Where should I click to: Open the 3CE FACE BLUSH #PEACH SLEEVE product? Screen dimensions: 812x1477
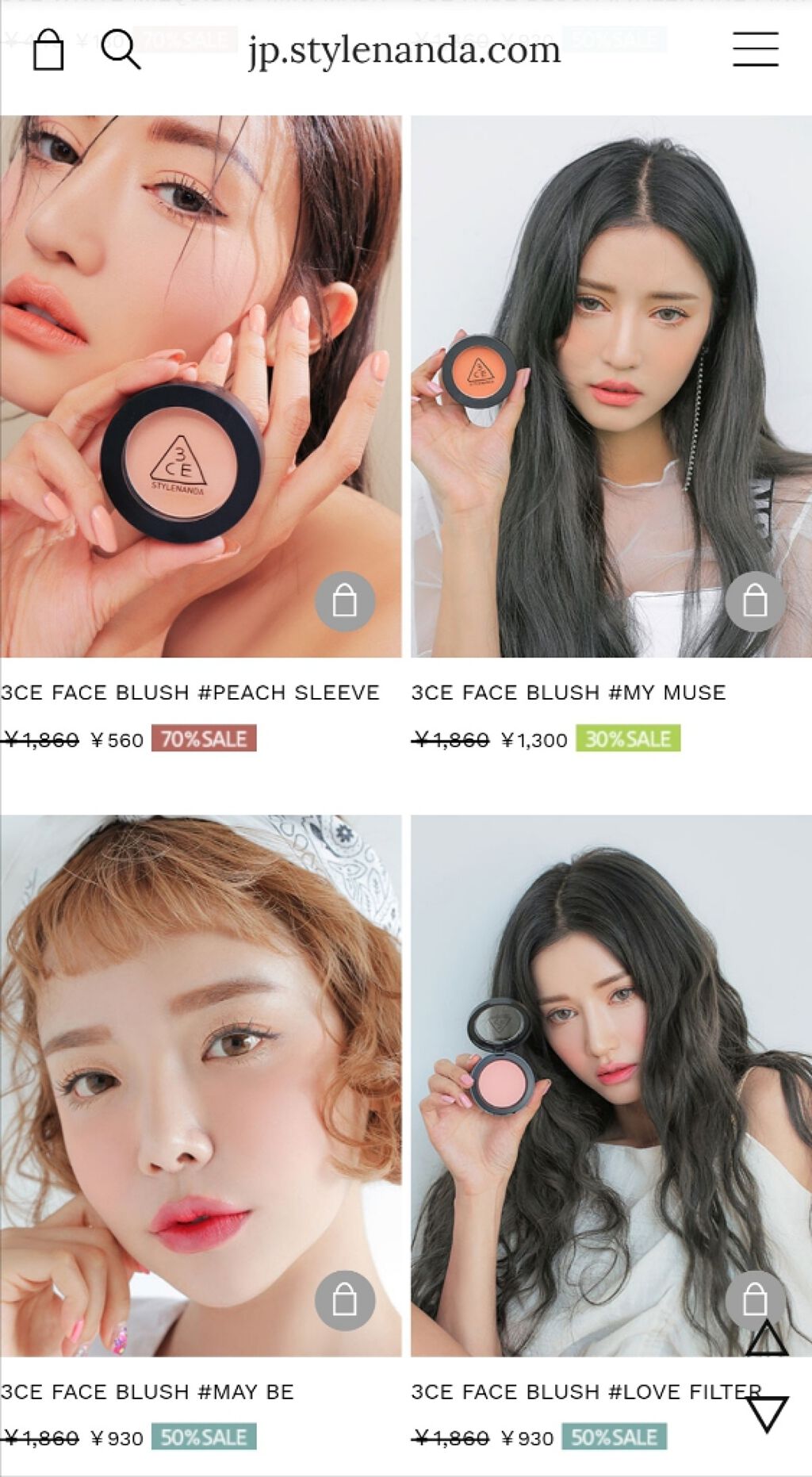point(190,692)
